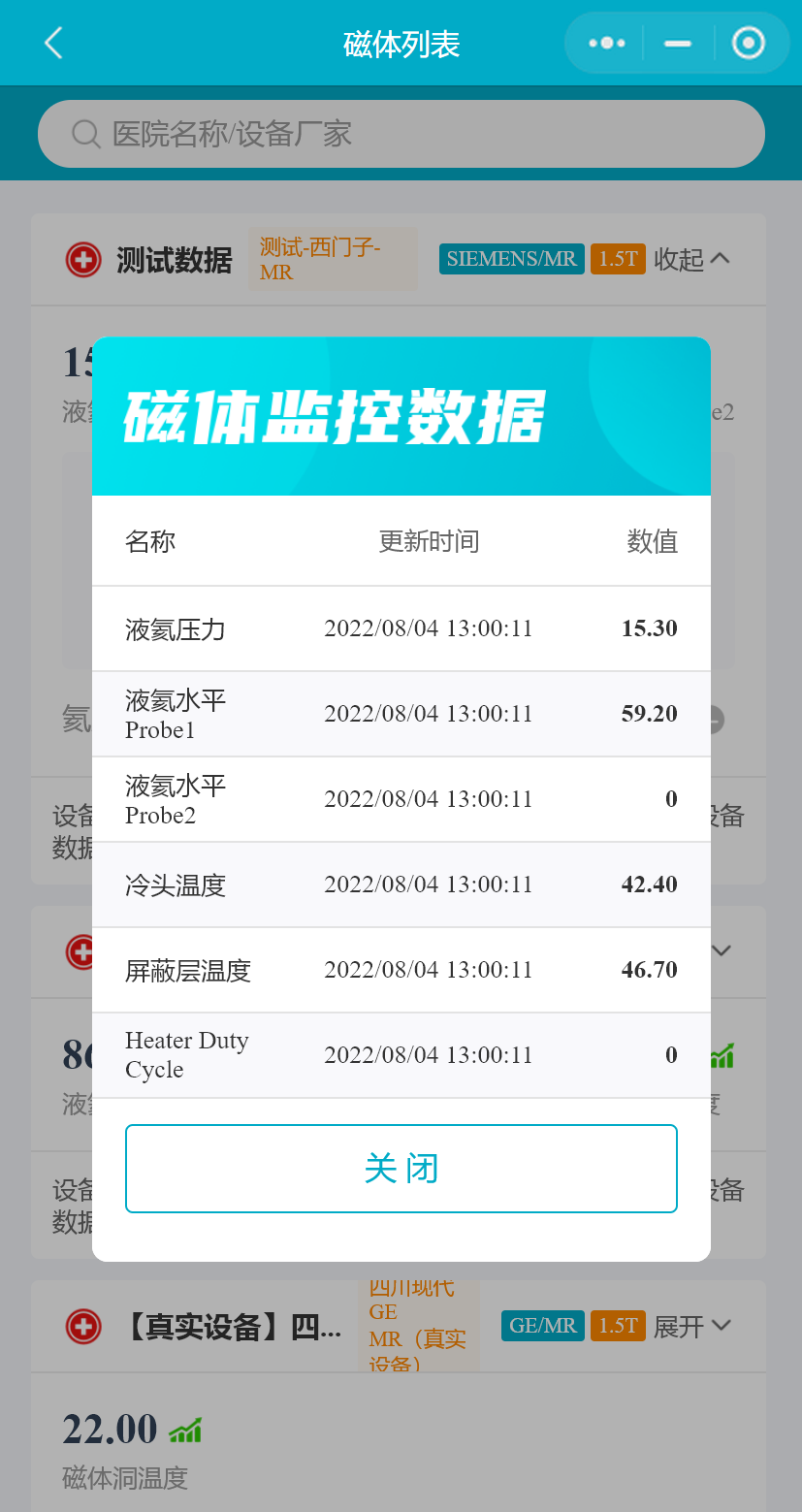Viewport: 802px width, 1512px height.
Task: Open the mini program more-options menu
Action: point(607,44)
